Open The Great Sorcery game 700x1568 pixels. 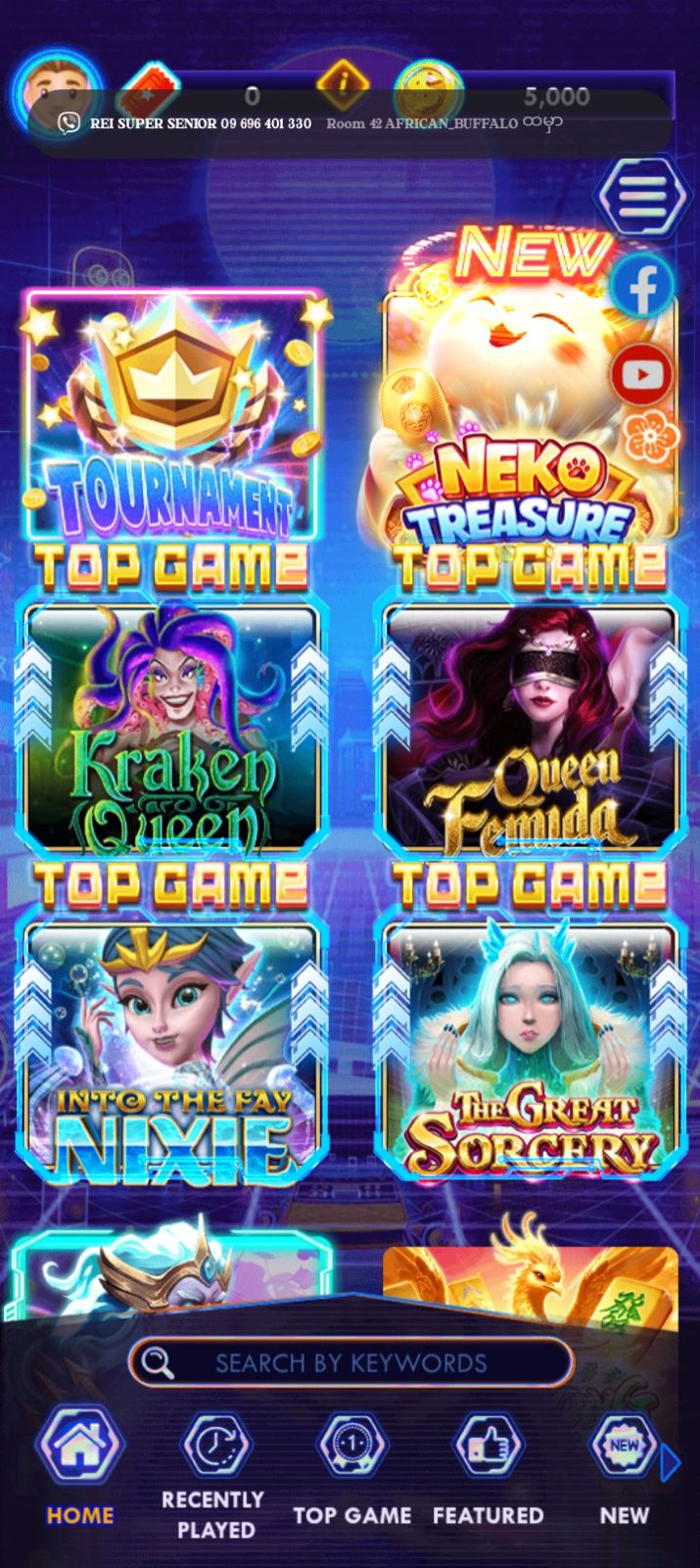coord(530,1048)
